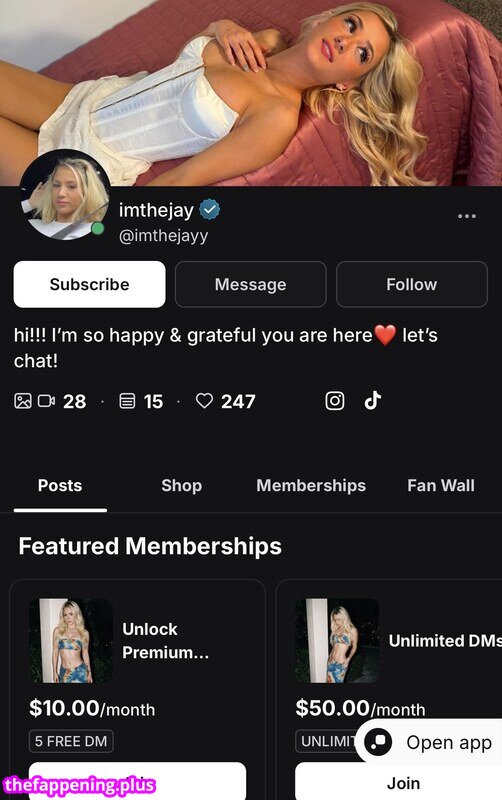Image resolution: width=502 pixels, height=800 pixels.
Task: Open the Unlimited DMs membership card
Action: coord(389,690)
